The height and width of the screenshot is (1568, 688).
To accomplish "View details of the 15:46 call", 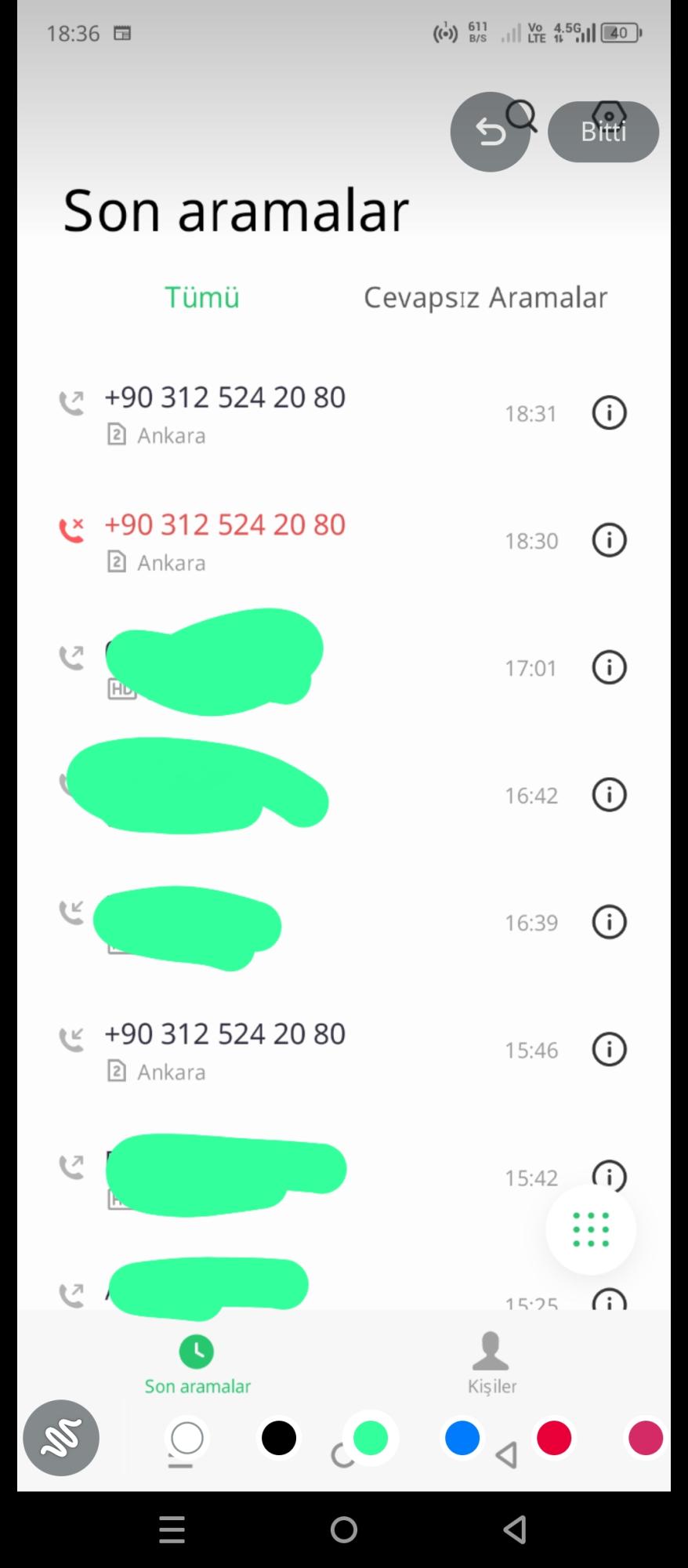I will click(x=609, y=1049).
